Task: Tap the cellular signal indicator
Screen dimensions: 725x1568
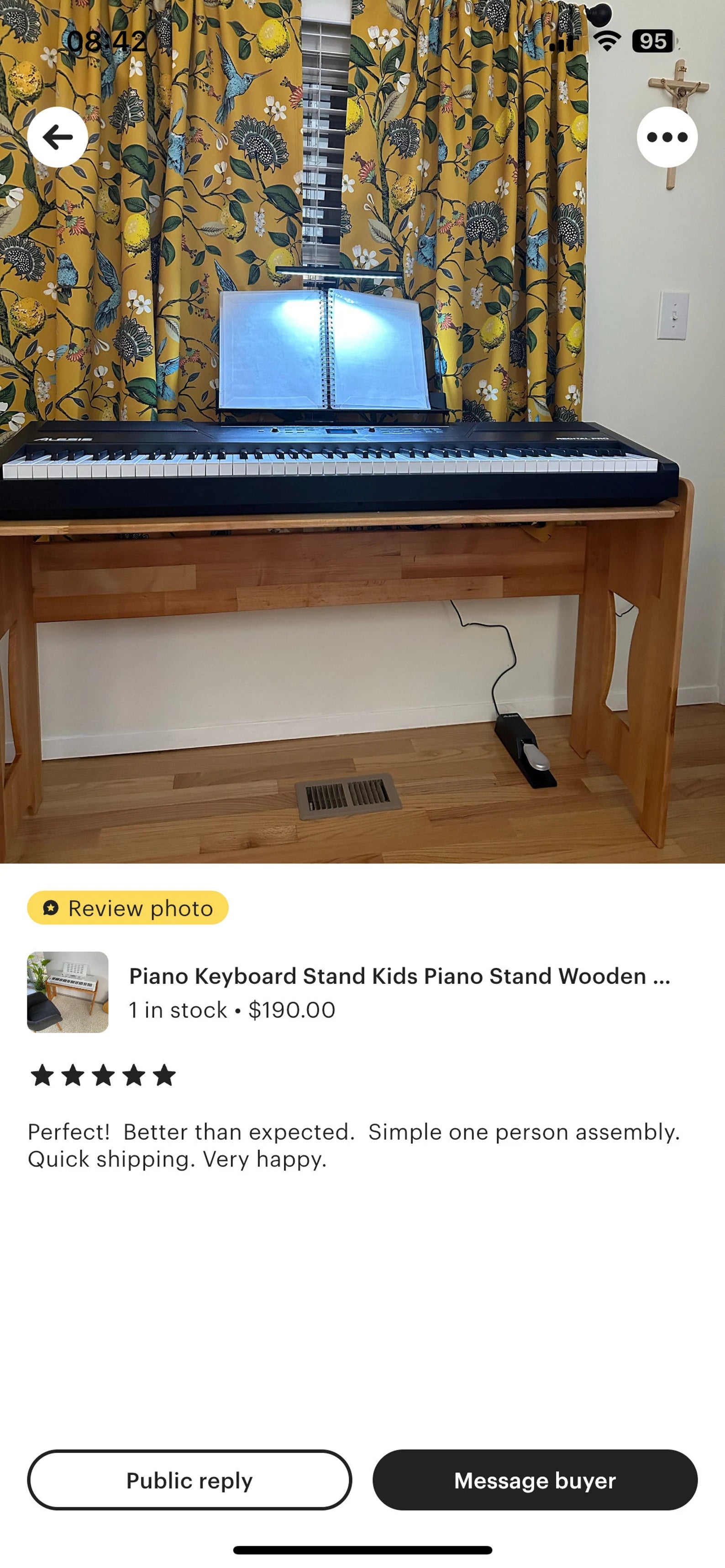Action: click(561, 42)
